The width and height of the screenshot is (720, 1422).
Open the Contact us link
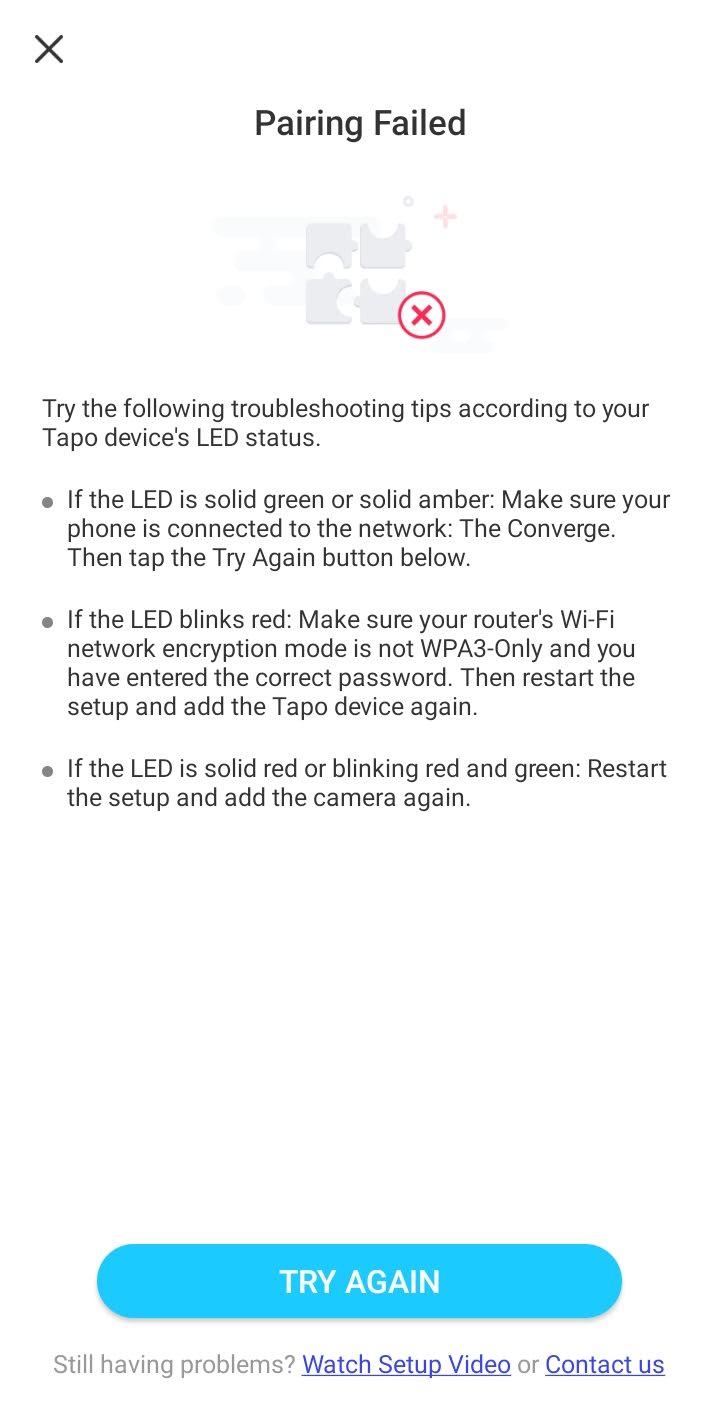point(605,1364)
